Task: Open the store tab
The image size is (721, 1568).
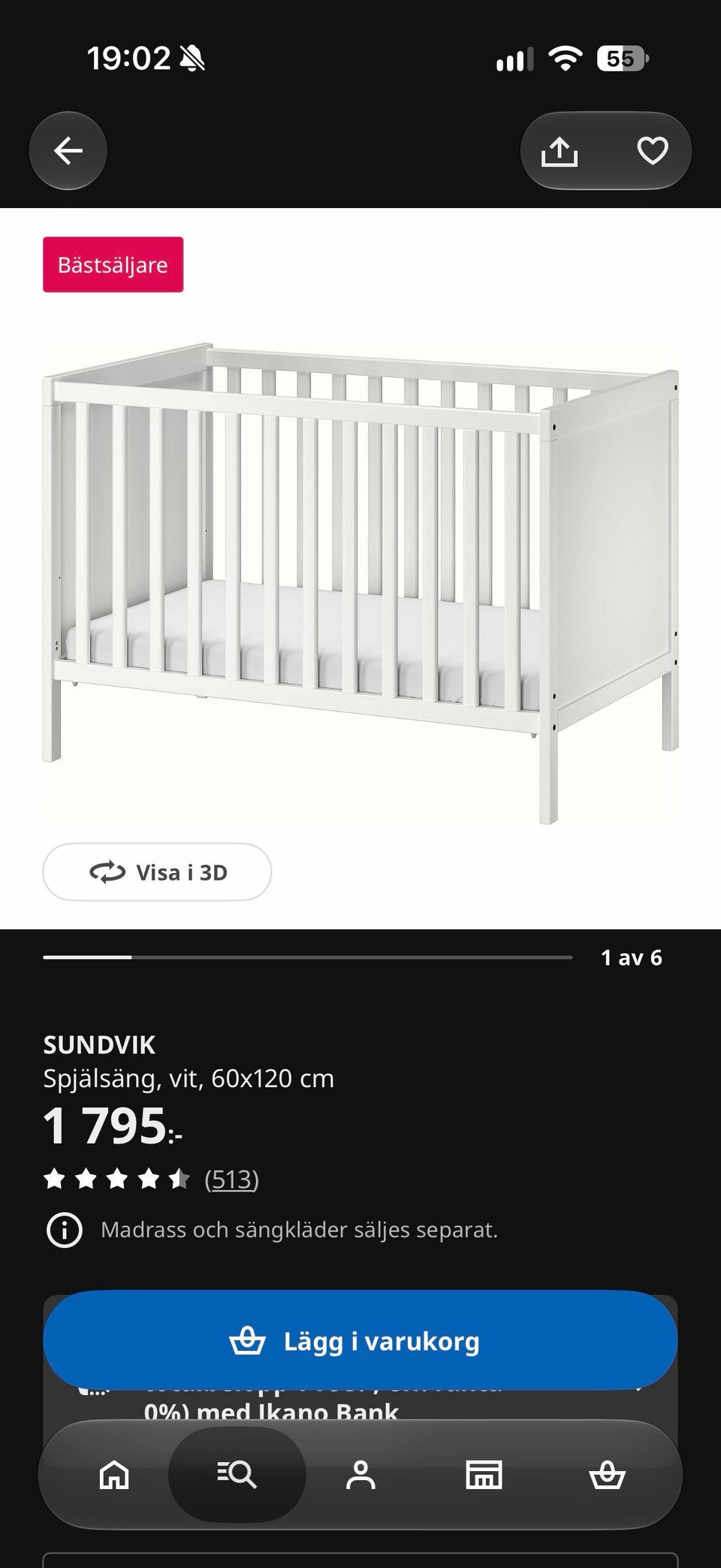Action: (x=484, y=1474)
